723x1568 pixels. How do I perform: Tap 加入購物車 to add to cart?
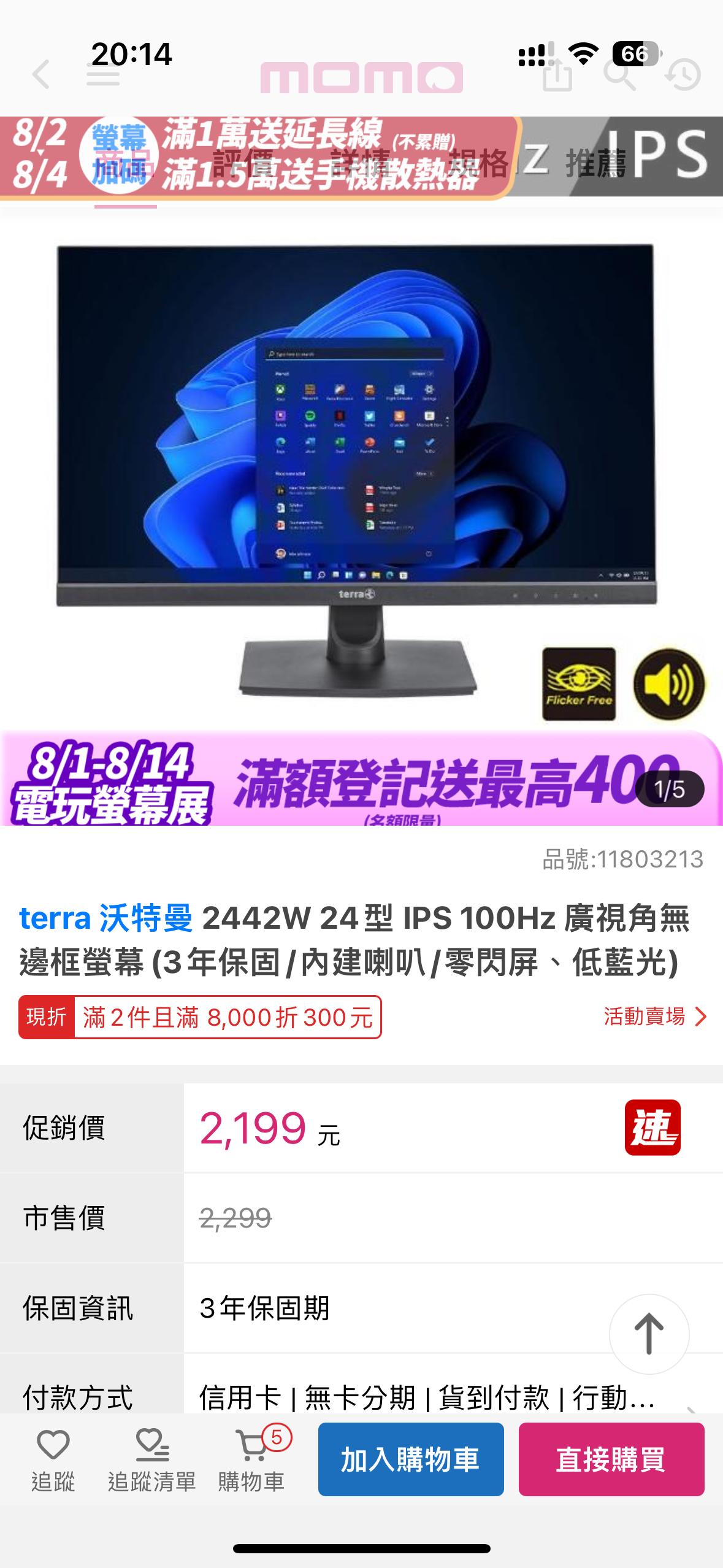410,1459
